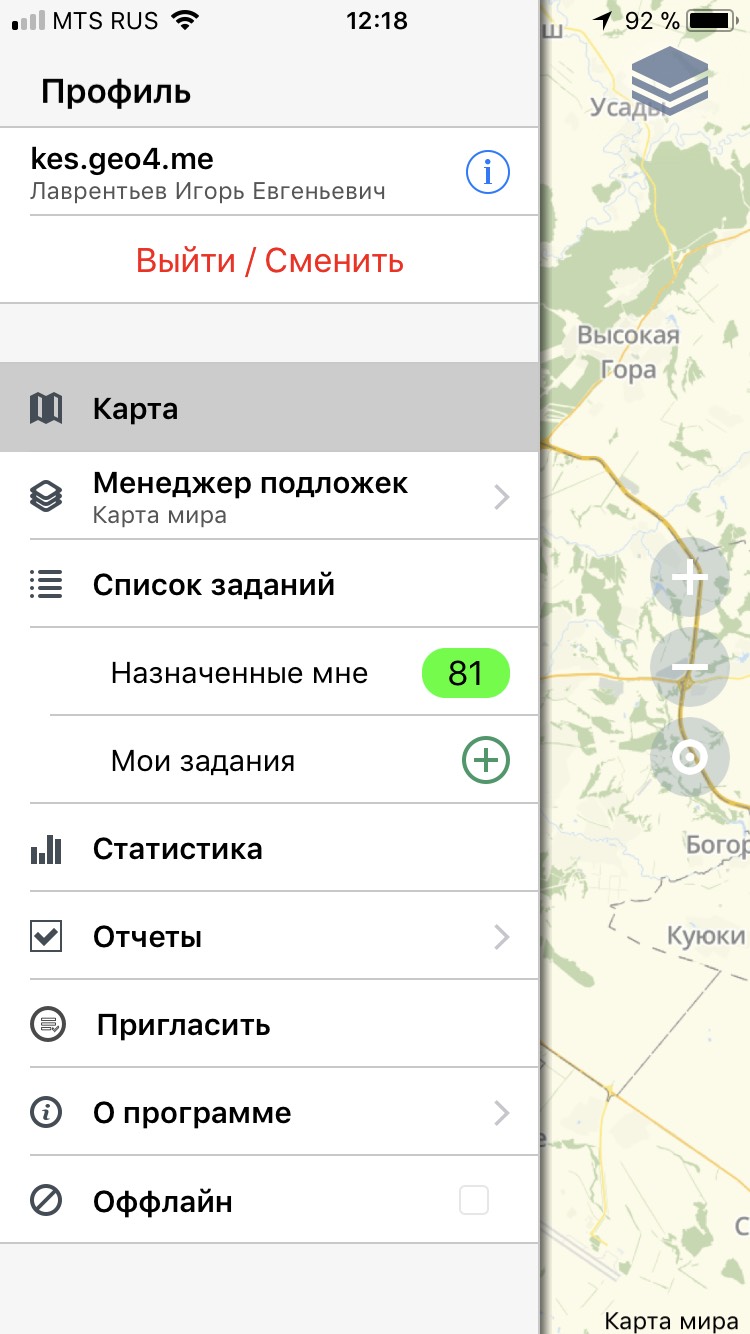The width and height of the screenshot is (750, 1334).
Task: Open the map layers icon
Action: click(x=670, y=80)
